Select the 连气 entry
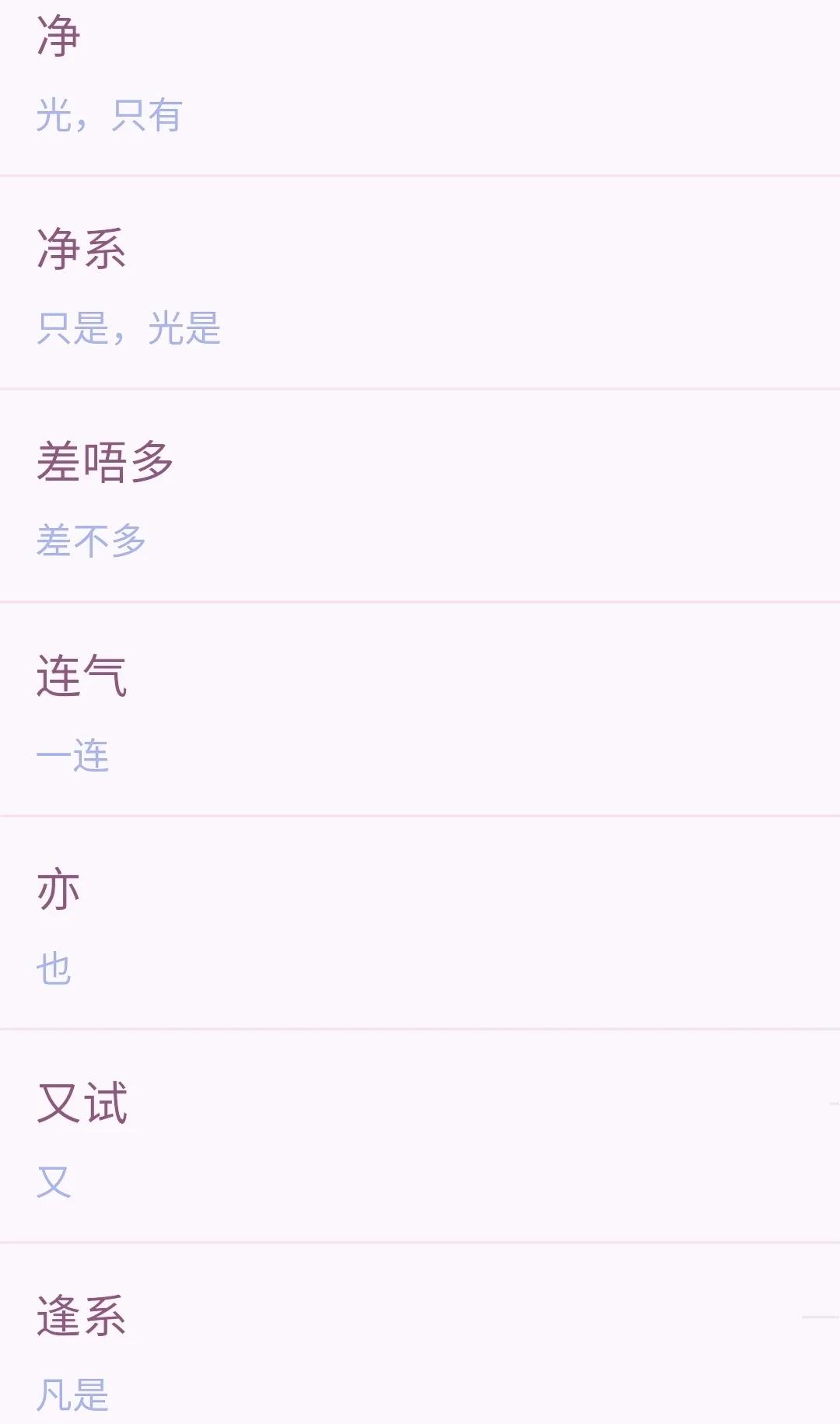This screenshot has height=1424, width=840. tap(82, 677)
